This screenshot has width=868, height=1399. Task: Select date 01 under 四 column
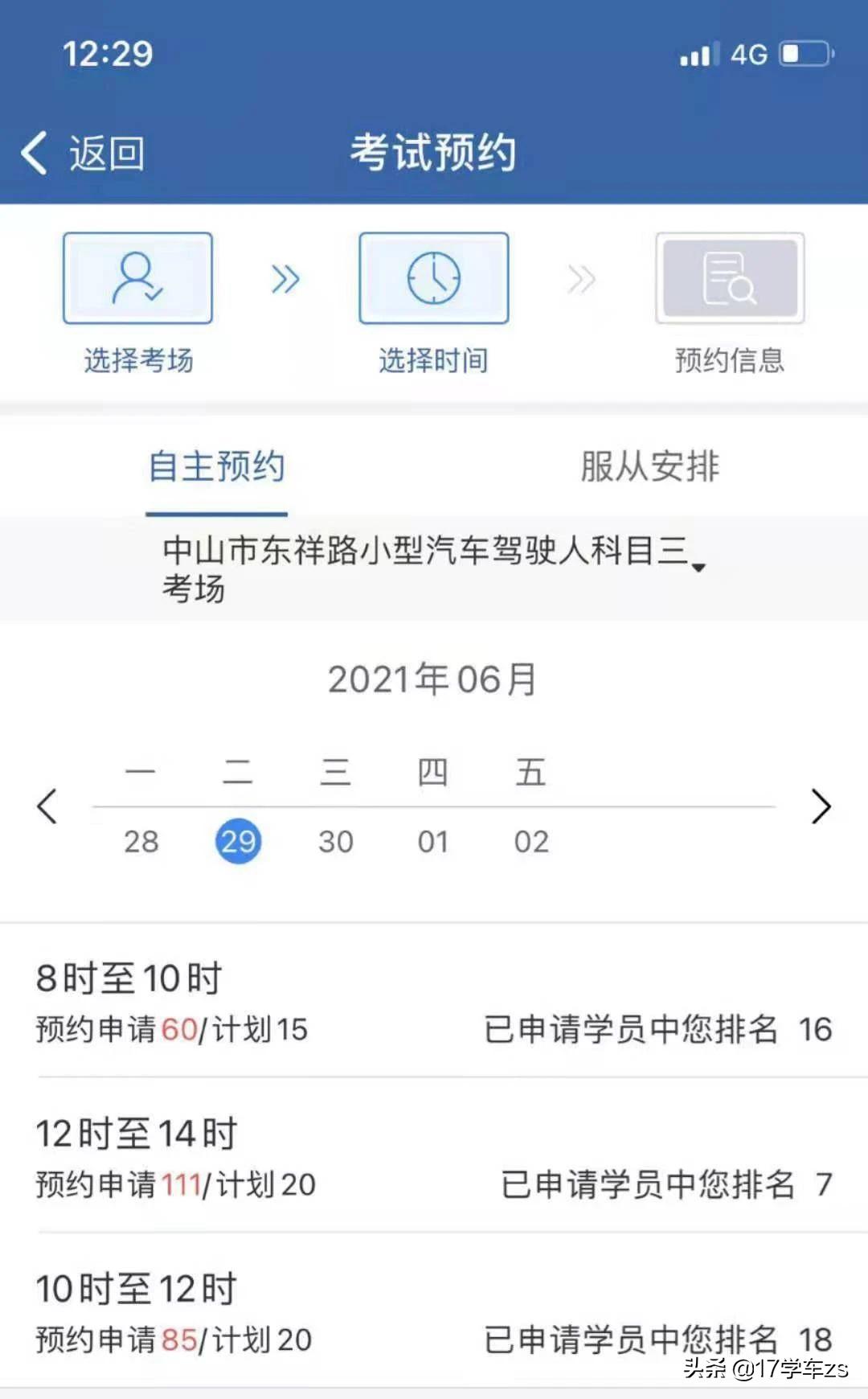point(433,841)
